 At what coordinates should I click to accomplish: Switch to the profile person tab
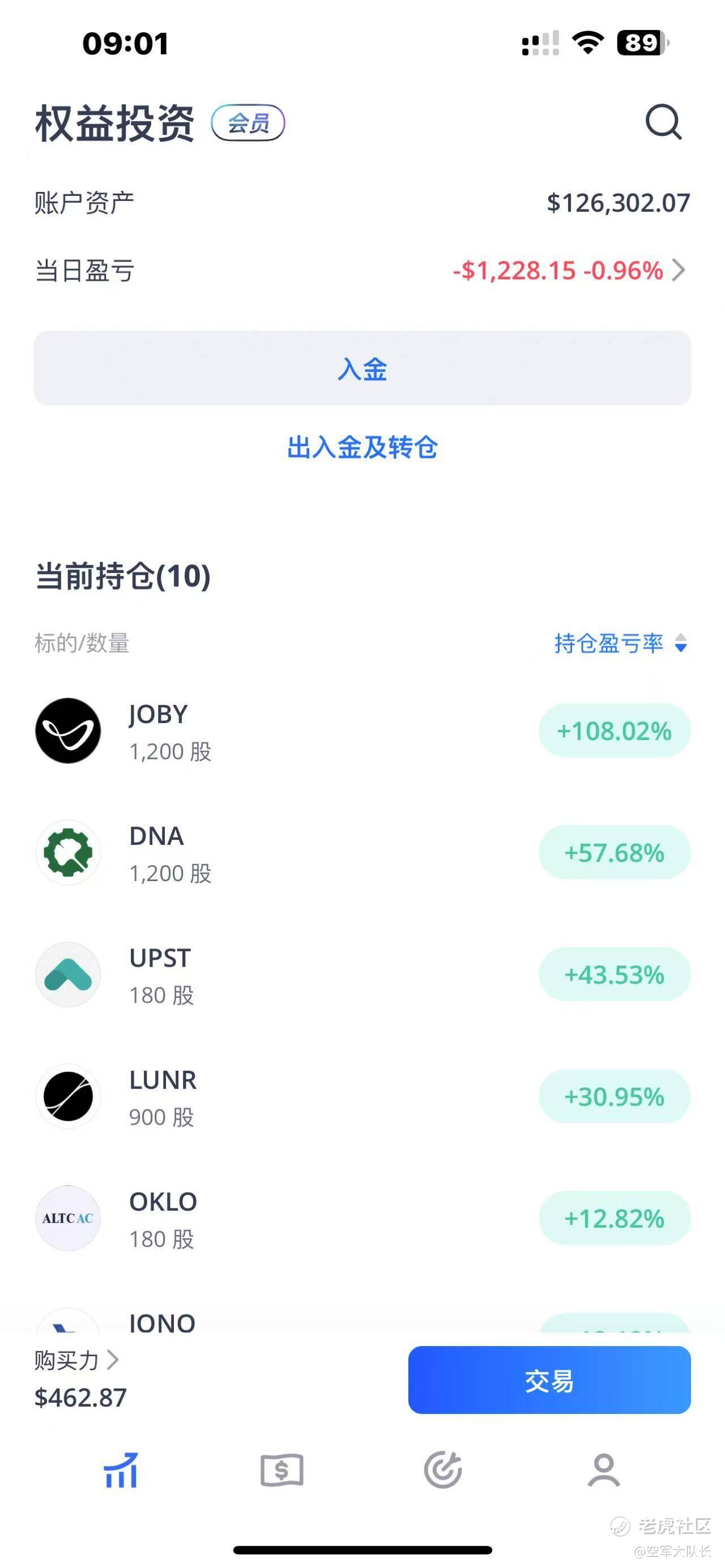[604, 1470]
